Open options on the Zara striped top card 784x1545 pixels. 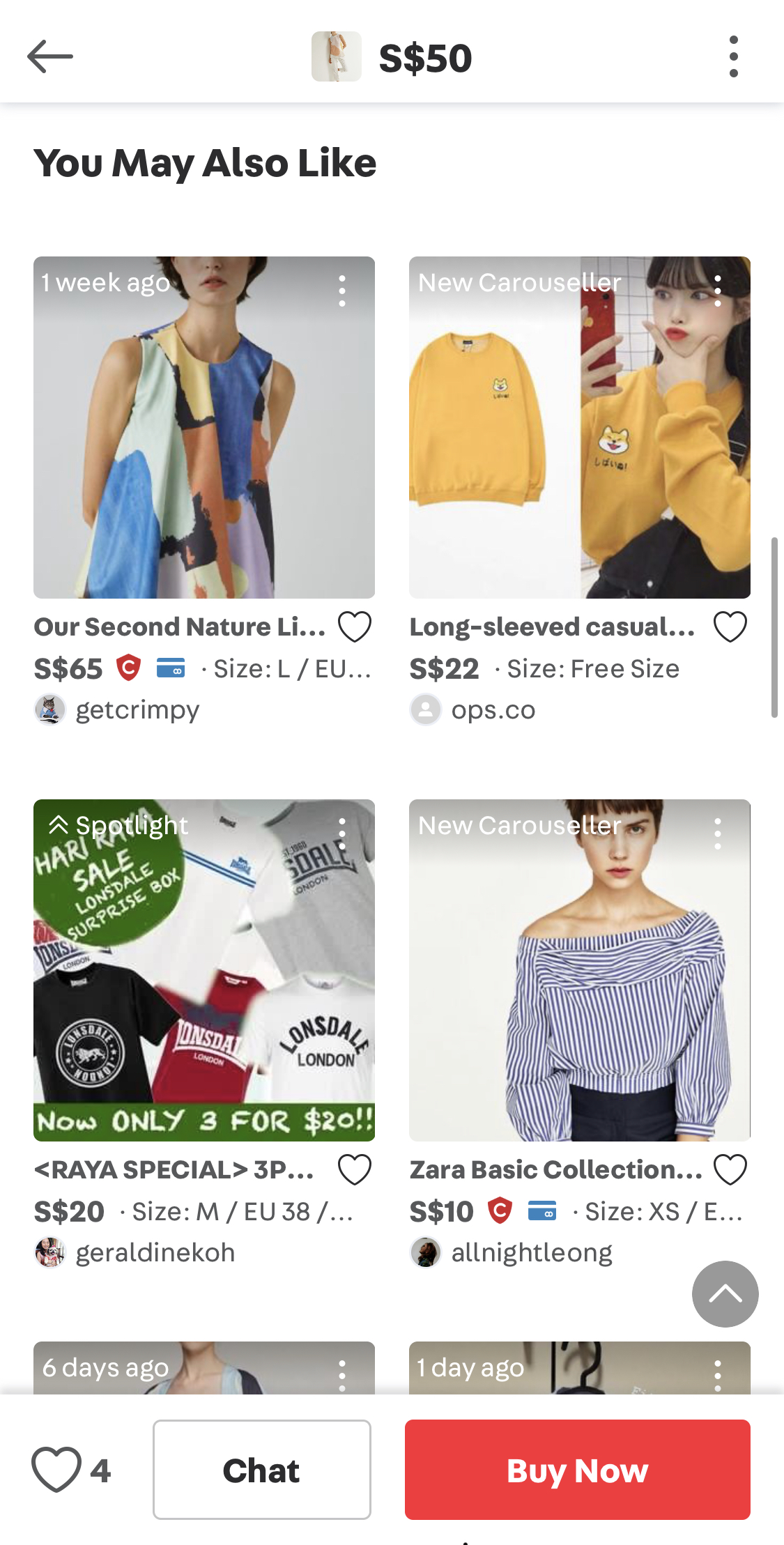718,833
